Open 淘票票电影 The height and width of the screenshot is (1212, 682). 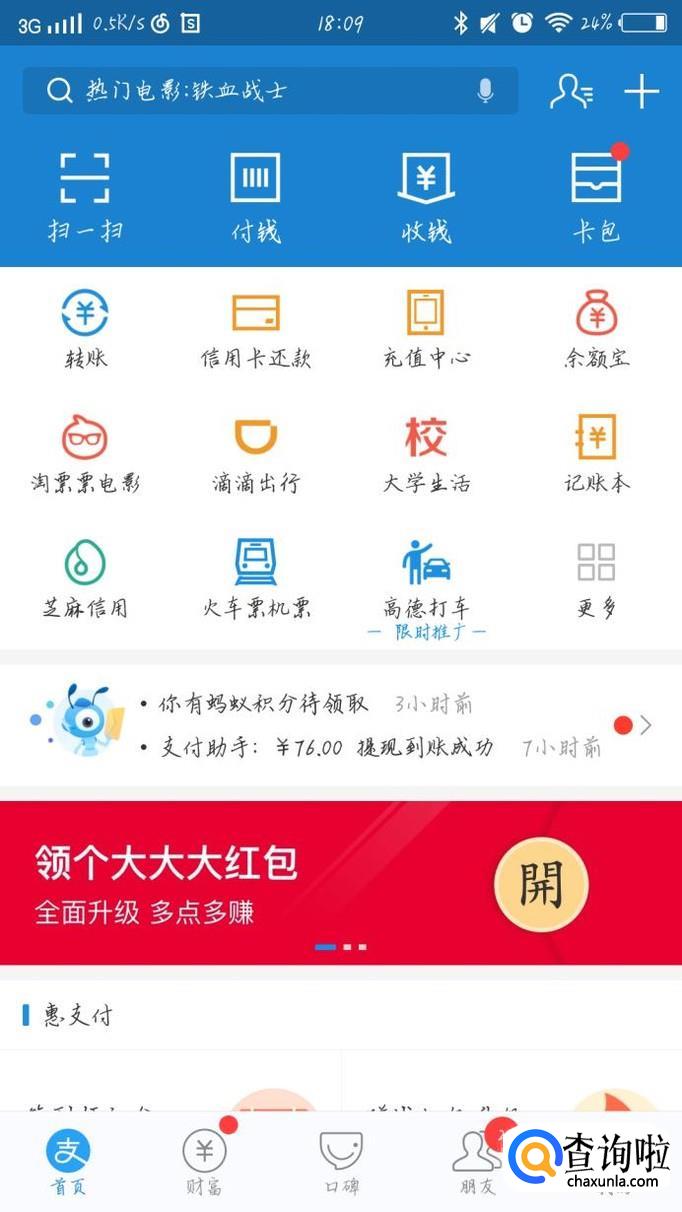tap(85, 454)
